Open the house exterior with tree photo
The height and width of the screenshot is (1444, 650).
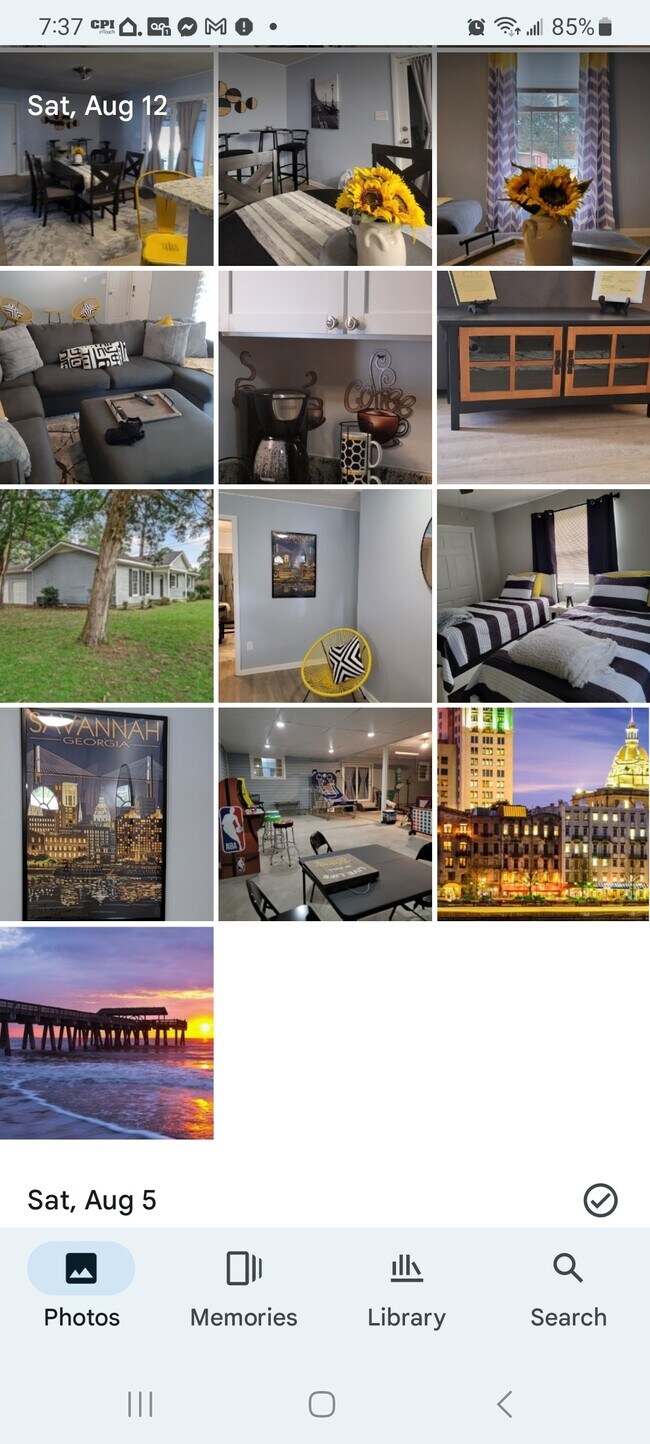[106, 595]
